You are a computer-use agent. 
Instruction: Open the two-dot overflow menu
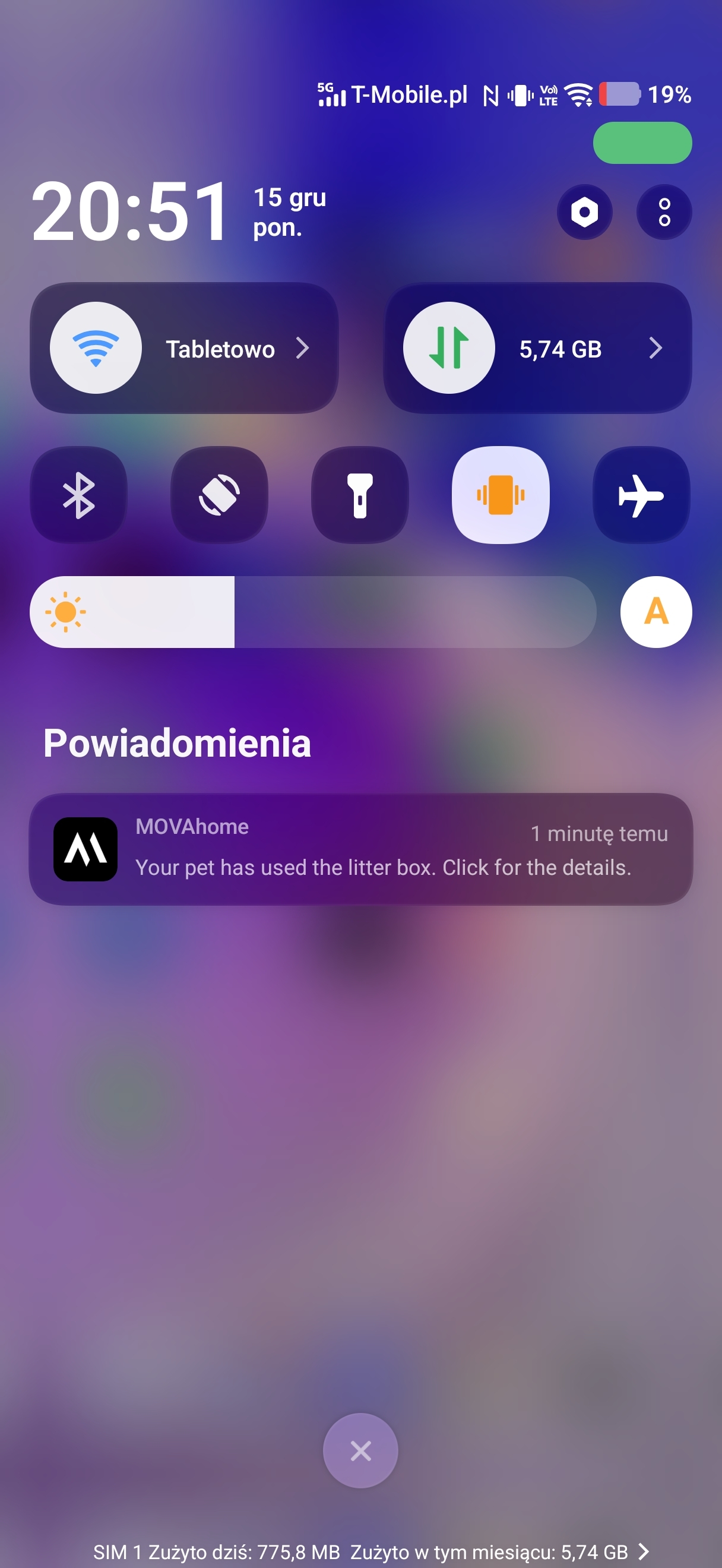click(664, 212)
